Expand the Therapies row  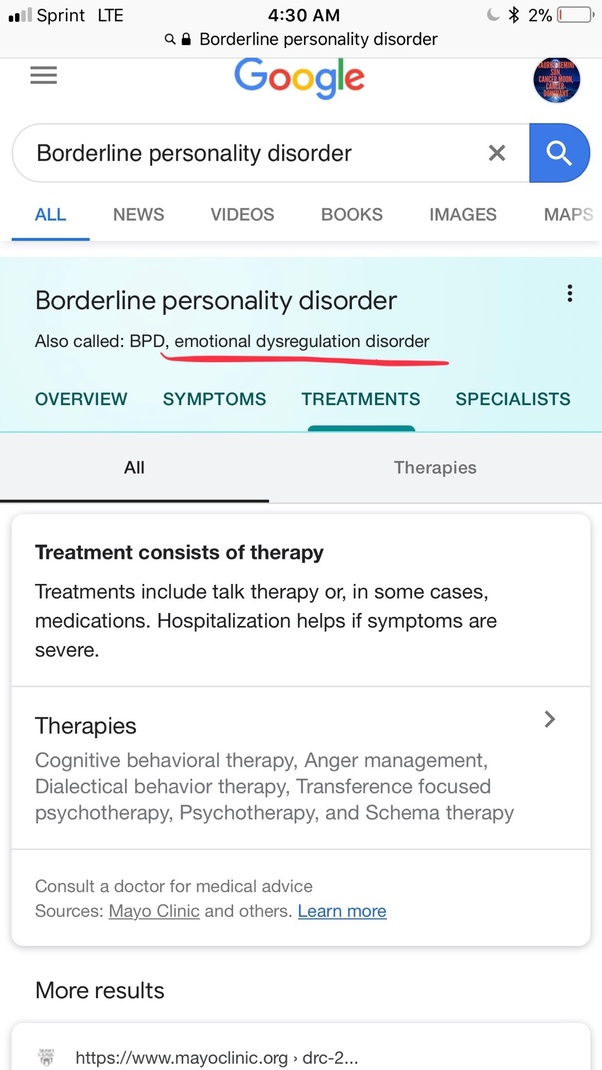[x=549, y=720]
